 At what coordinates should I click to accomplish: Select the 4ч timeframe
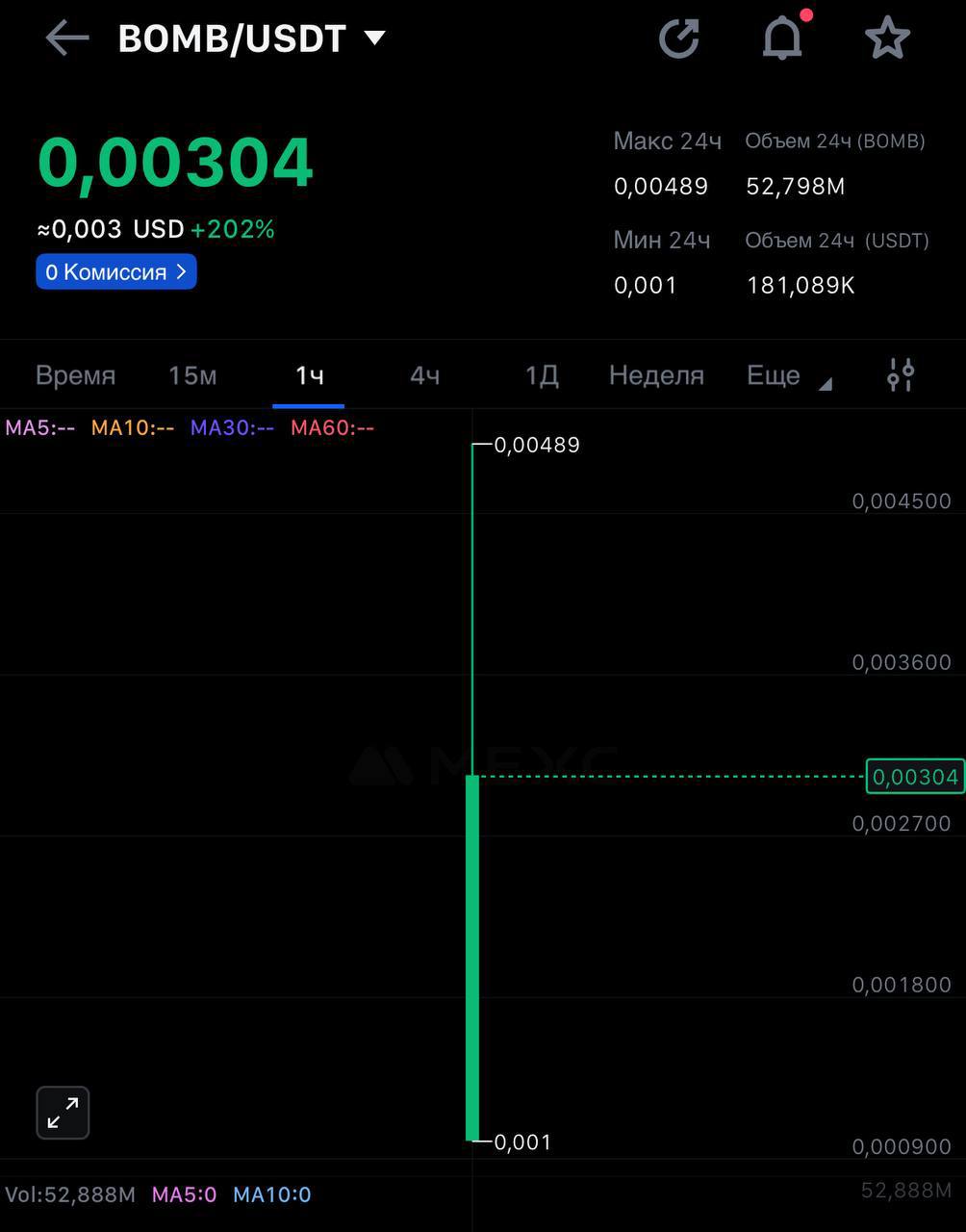(x=424, y=375)
